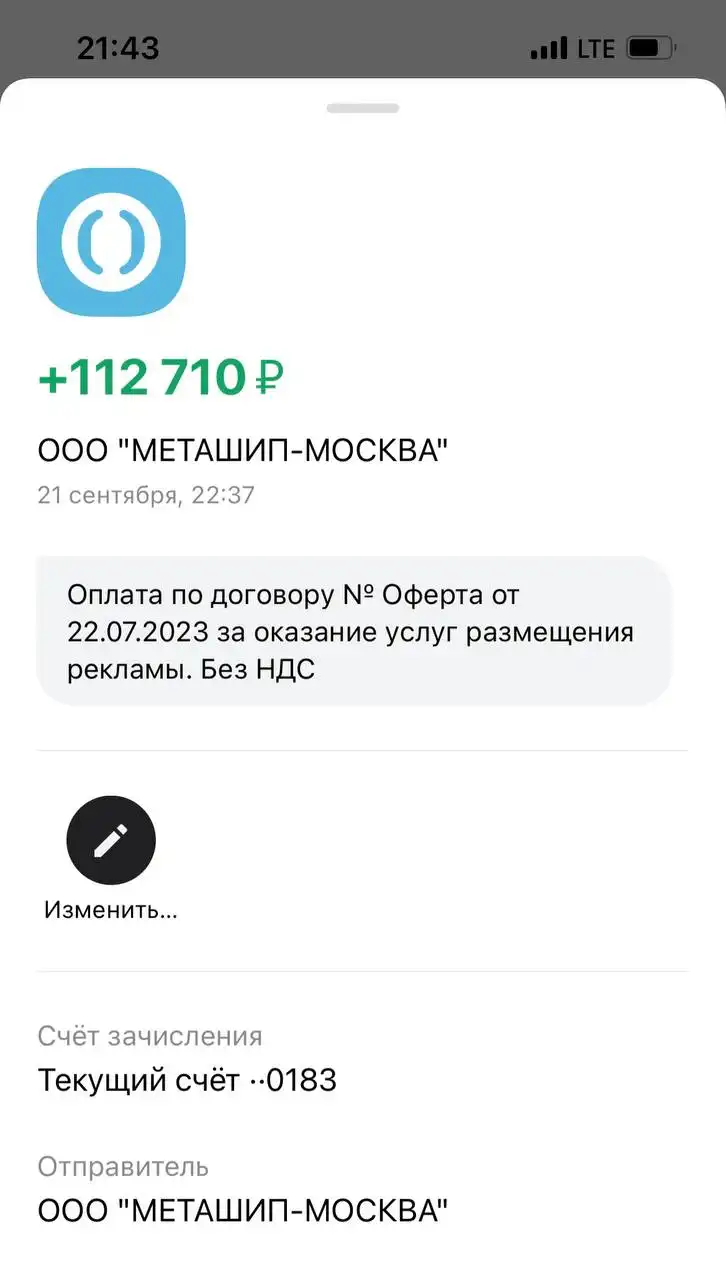Tap the sheet drag handle at top
Image resolution: width=726 pixels, height=1280 pixels.
click(x=363, y=108)
